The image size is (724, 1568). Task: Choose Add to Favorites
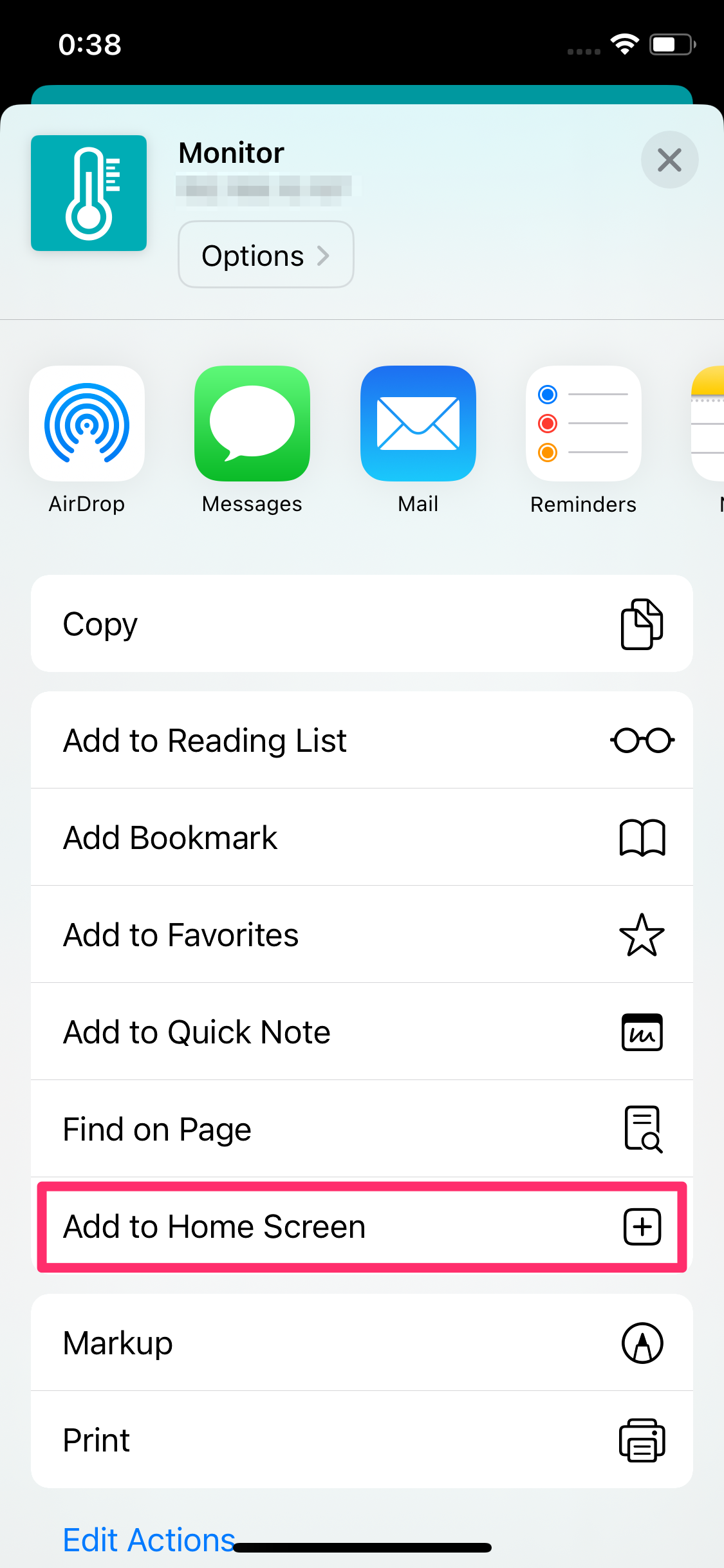pos(362,935)
